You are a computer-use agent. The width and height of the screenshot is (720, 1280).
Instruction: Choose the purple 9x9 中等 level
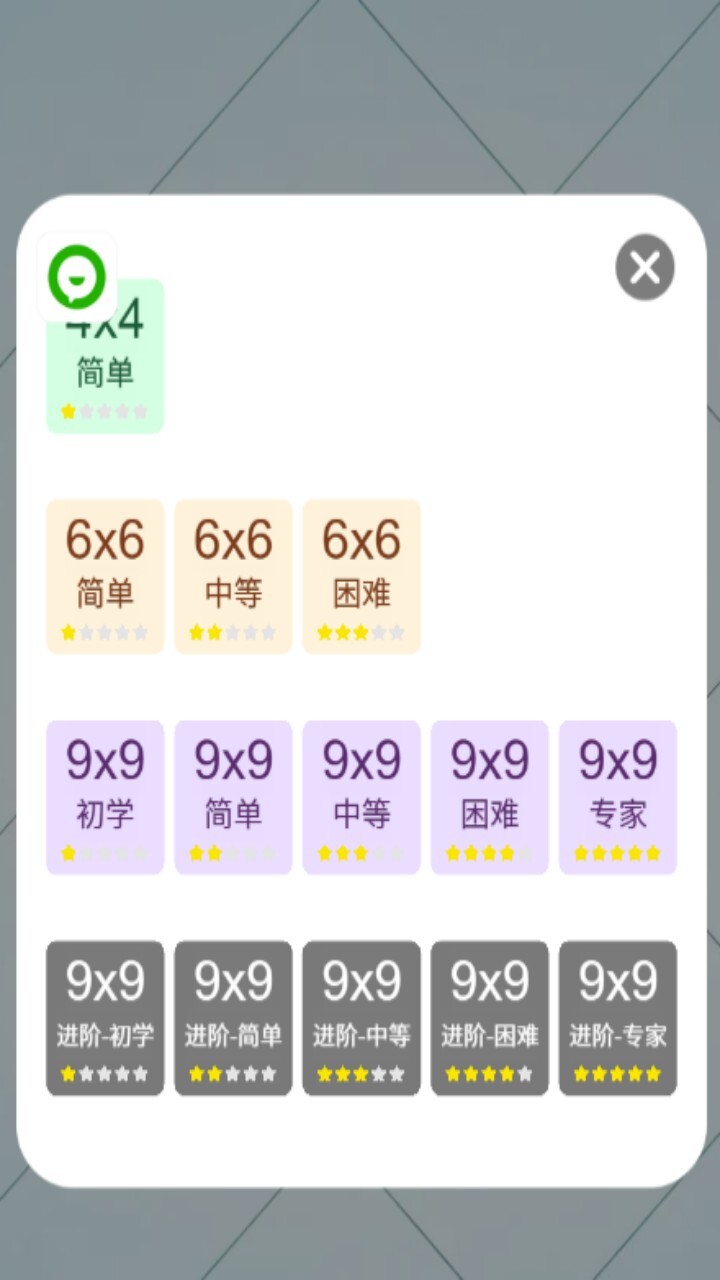click(361, 797)
